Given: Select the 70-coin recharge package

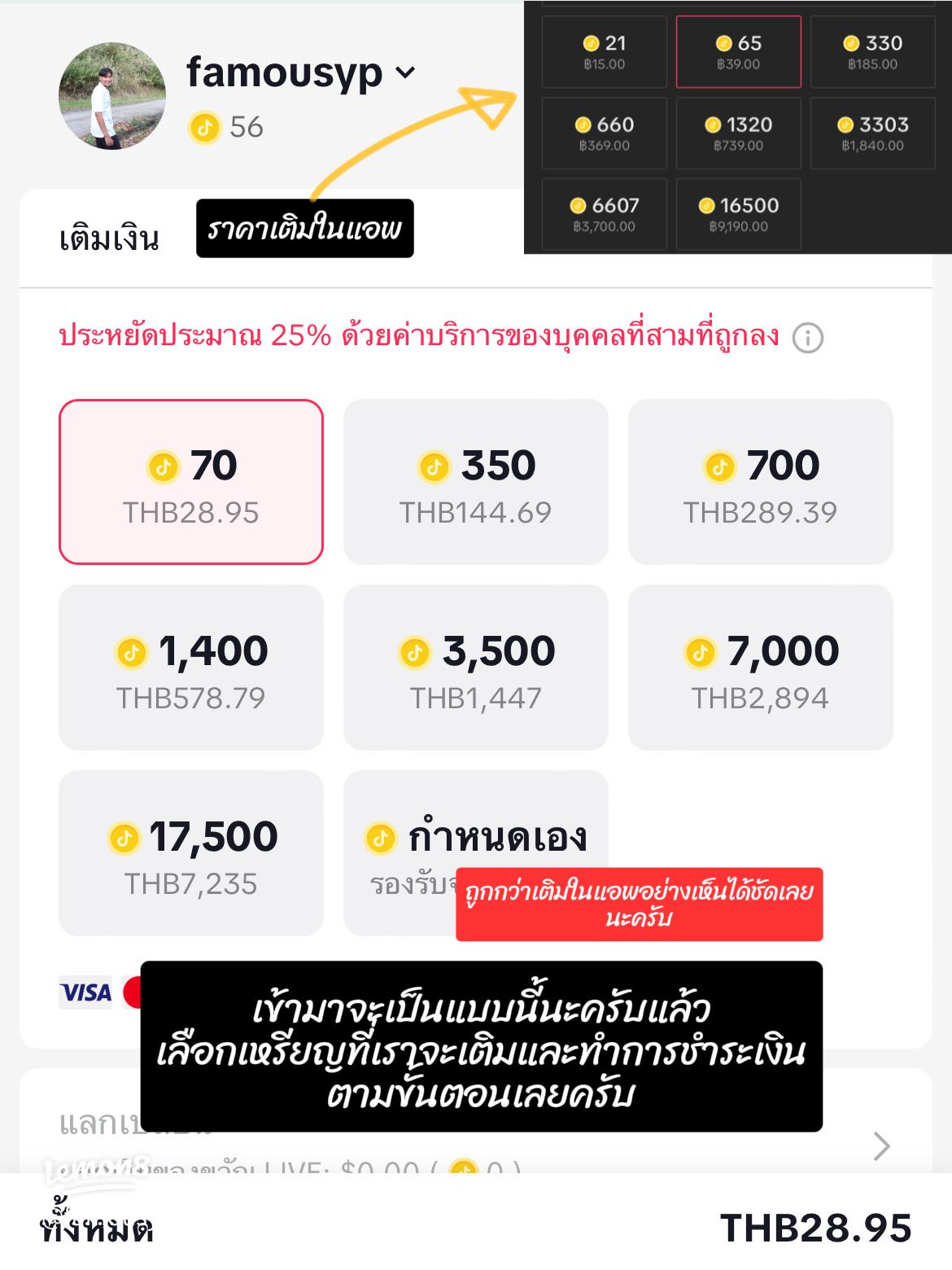Looking at the screenshot, I should [190, 482].
